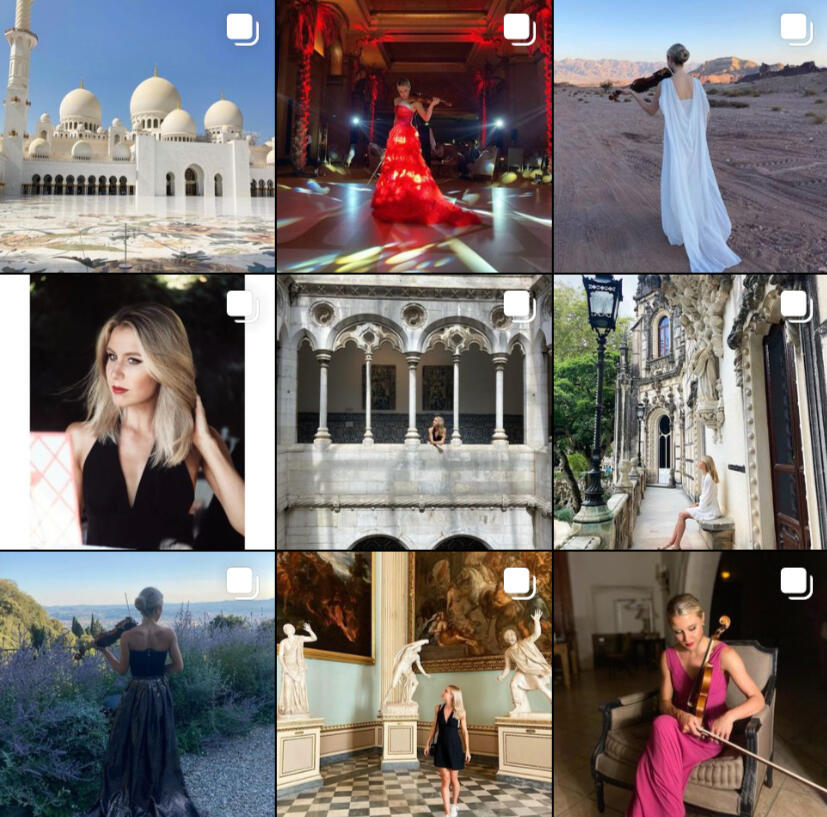This screenshot has width=827, height=817.
Task: Open the museum statues and paintings post
Action: (413, 684)
